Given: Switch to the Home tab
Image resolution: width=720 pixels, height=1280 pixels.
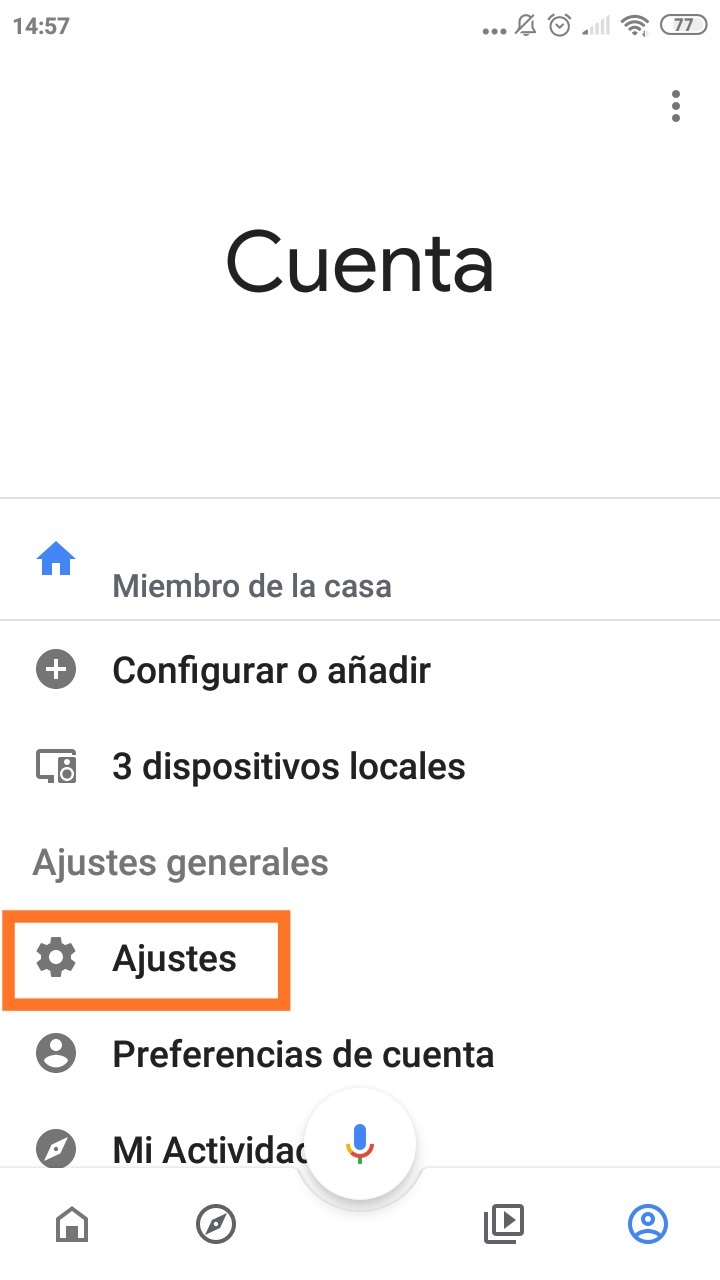Looking at the screenshot, I should 72,1223.
